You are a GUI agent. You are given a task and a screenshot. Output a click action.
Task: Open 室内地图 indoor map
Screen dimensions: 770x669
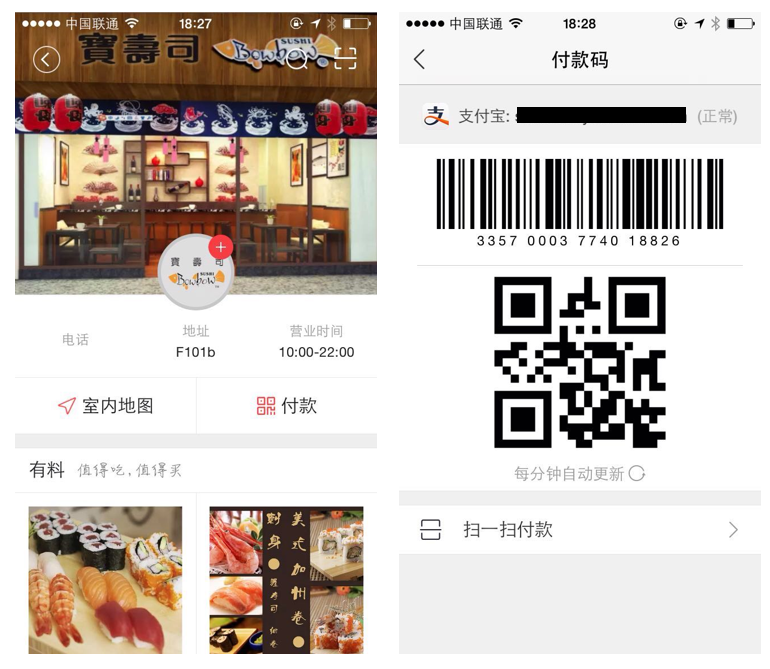[105, 406]
